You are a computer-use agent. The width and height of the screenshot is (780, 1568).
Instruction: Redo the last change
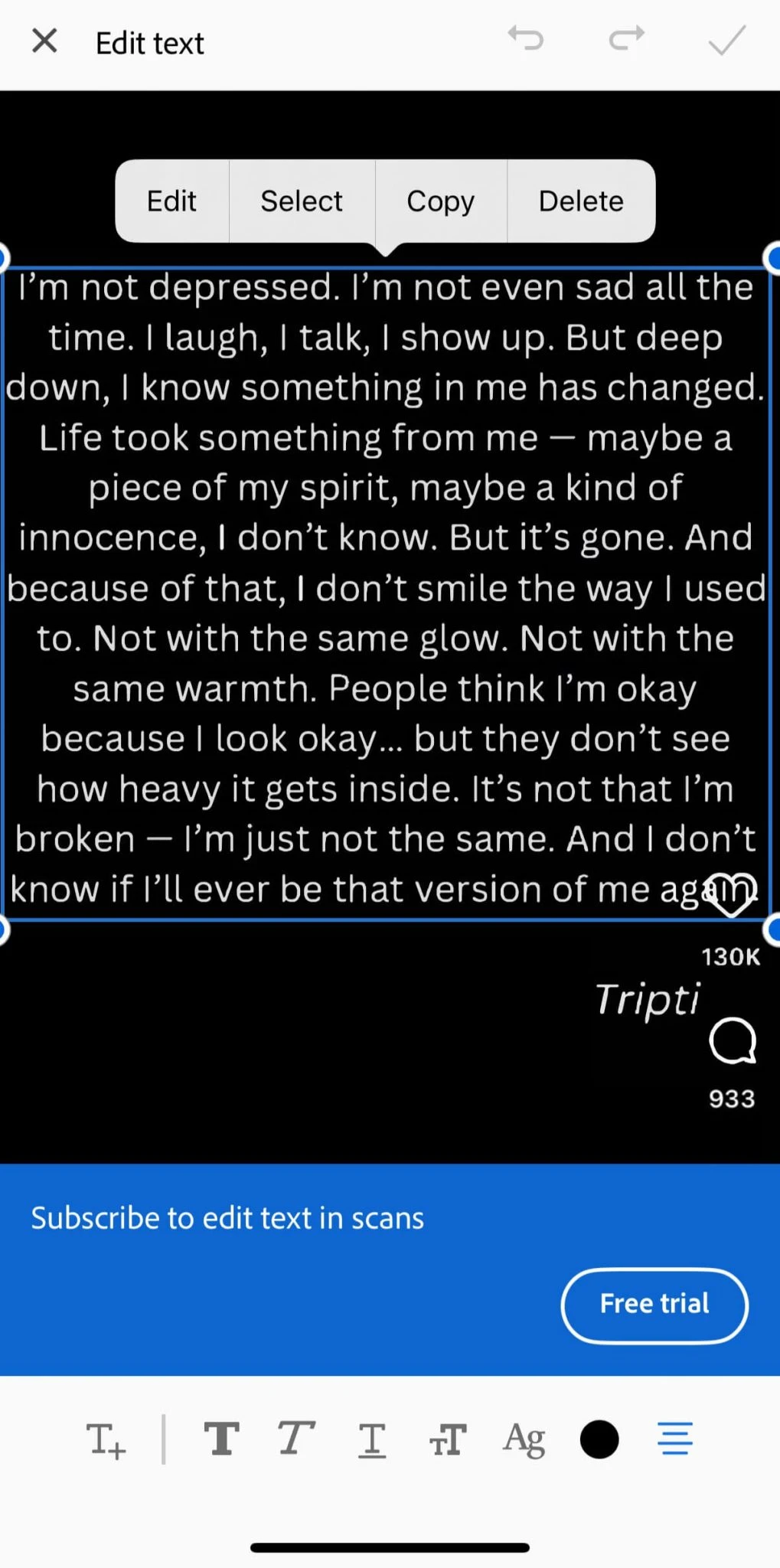[627, 38]
